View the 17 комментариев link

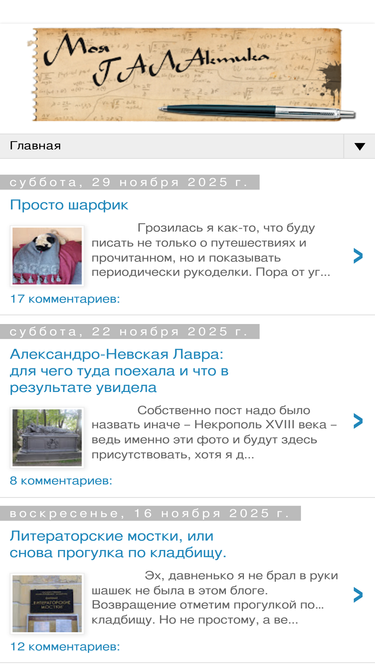[x=65, y=299]
